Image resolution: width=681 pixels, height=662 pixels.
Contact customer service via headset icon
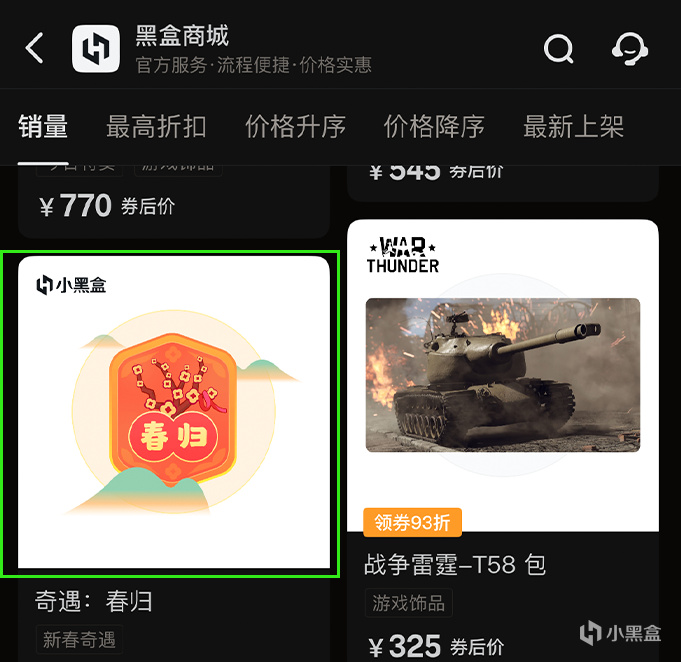[x=629, y=48]
